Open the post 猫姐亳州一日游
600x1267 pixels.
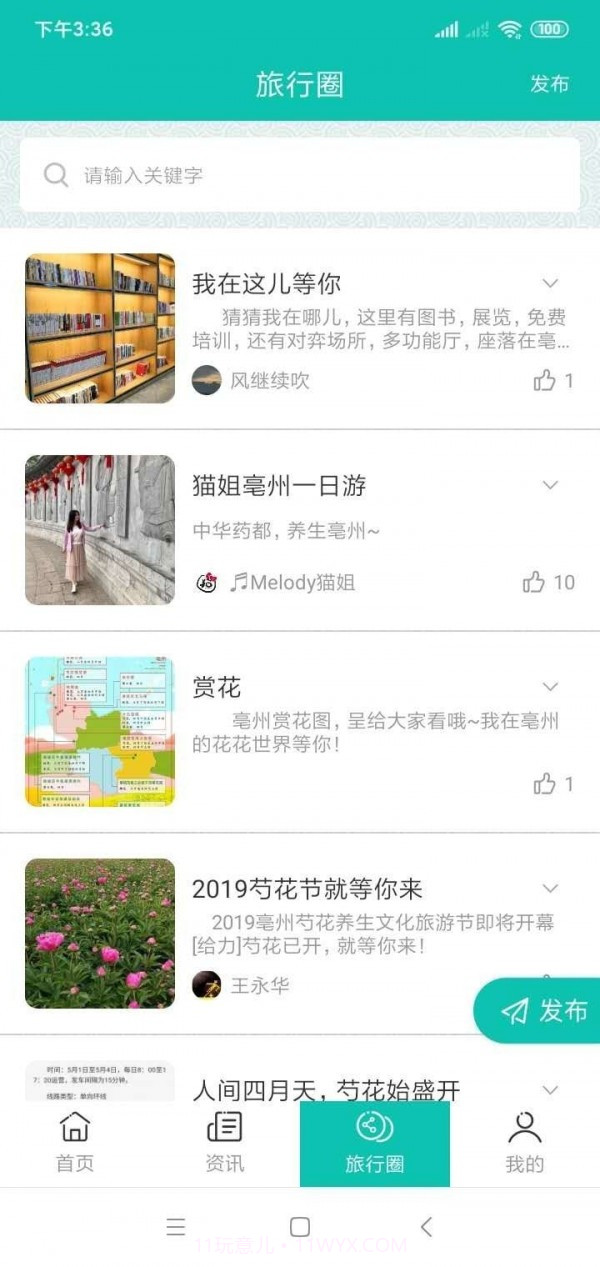pyautogui.click(x=279, y=487)
